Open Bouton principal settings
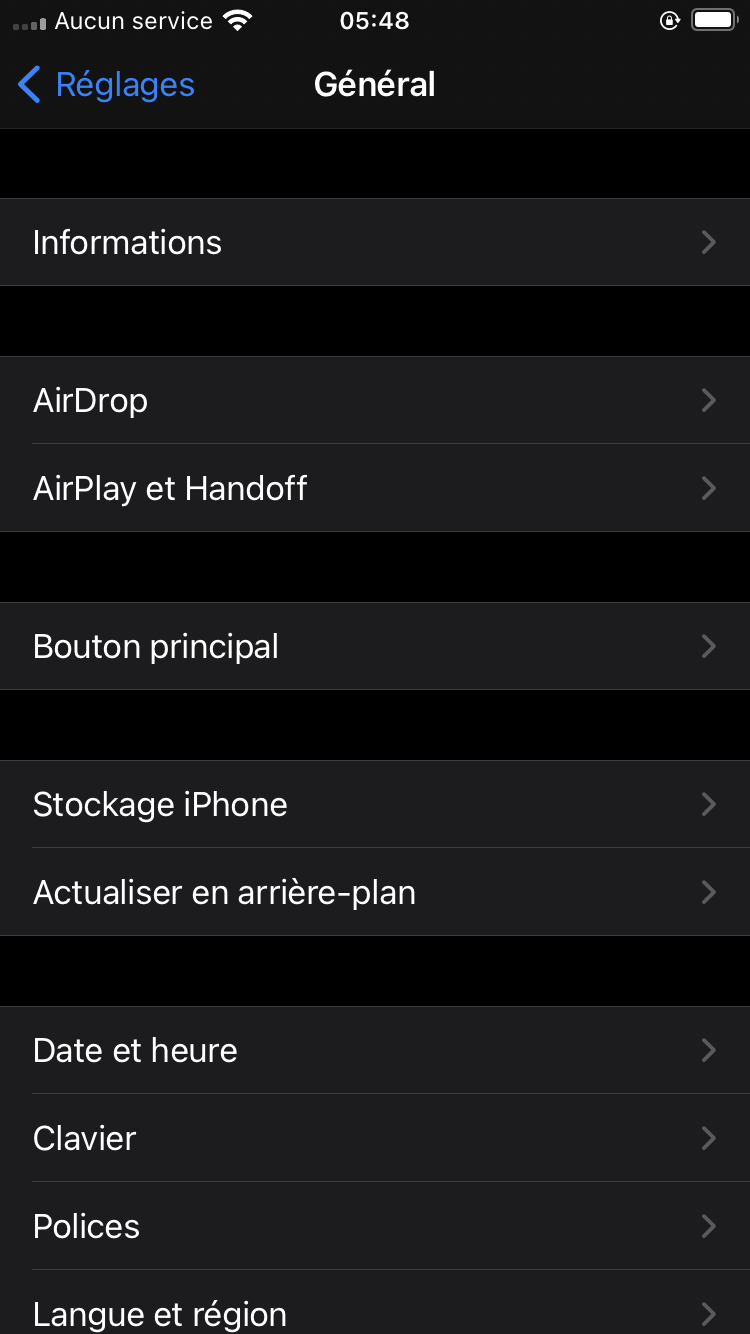The height and width of the screenshot is (1334, 750). (374, 646)
